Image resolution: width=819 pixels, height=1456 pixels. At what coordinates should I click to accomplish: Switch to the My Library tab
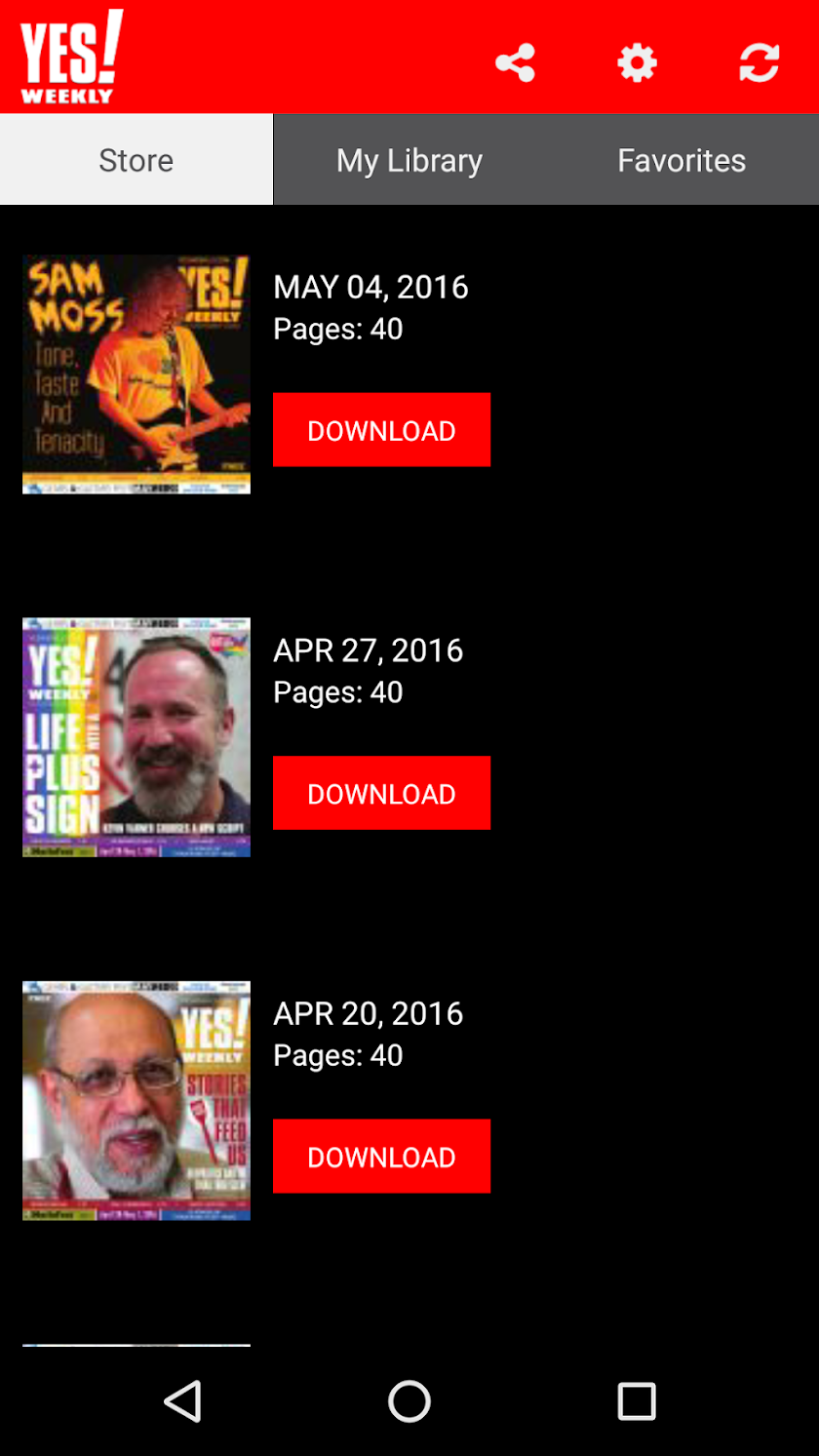[x=409, y=160]
